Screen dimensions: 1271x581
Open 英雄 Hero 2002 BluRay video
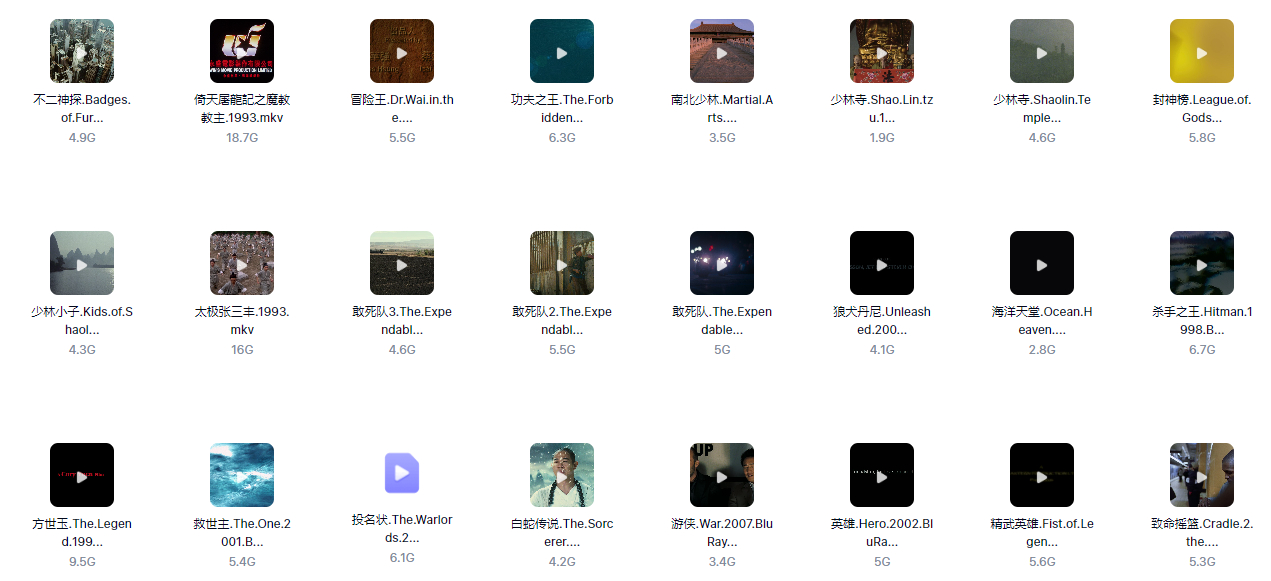coord(882,475)
